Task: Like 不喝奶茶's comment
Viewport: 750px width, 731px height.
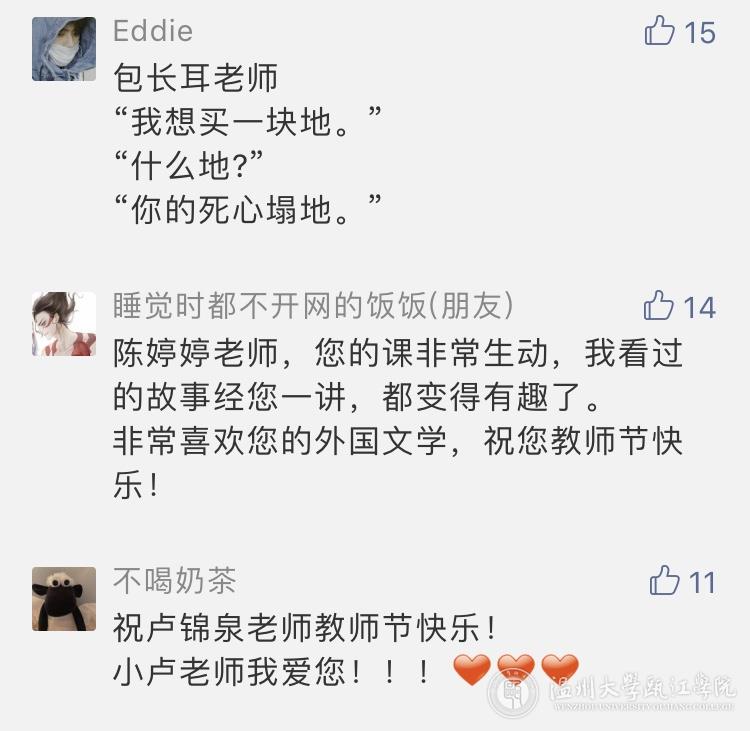Action: coord(665,580)
